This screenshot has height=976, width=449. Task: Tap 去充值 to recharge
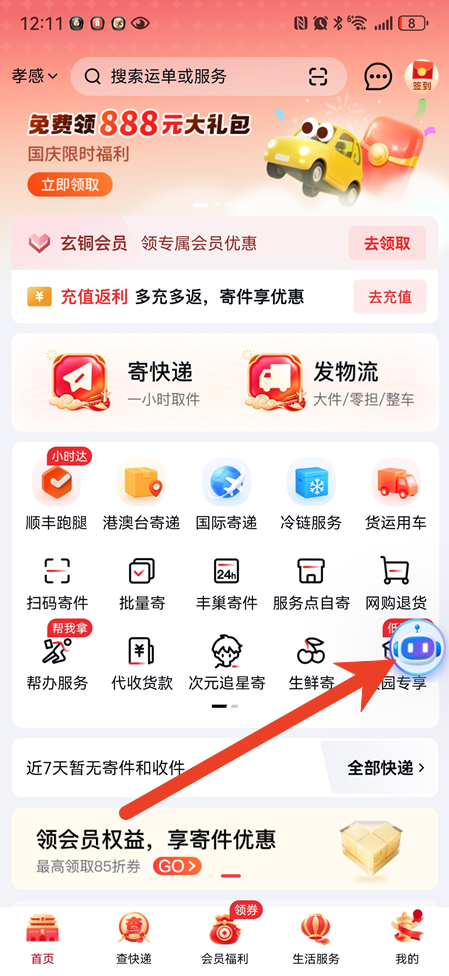tap(390, 297)
